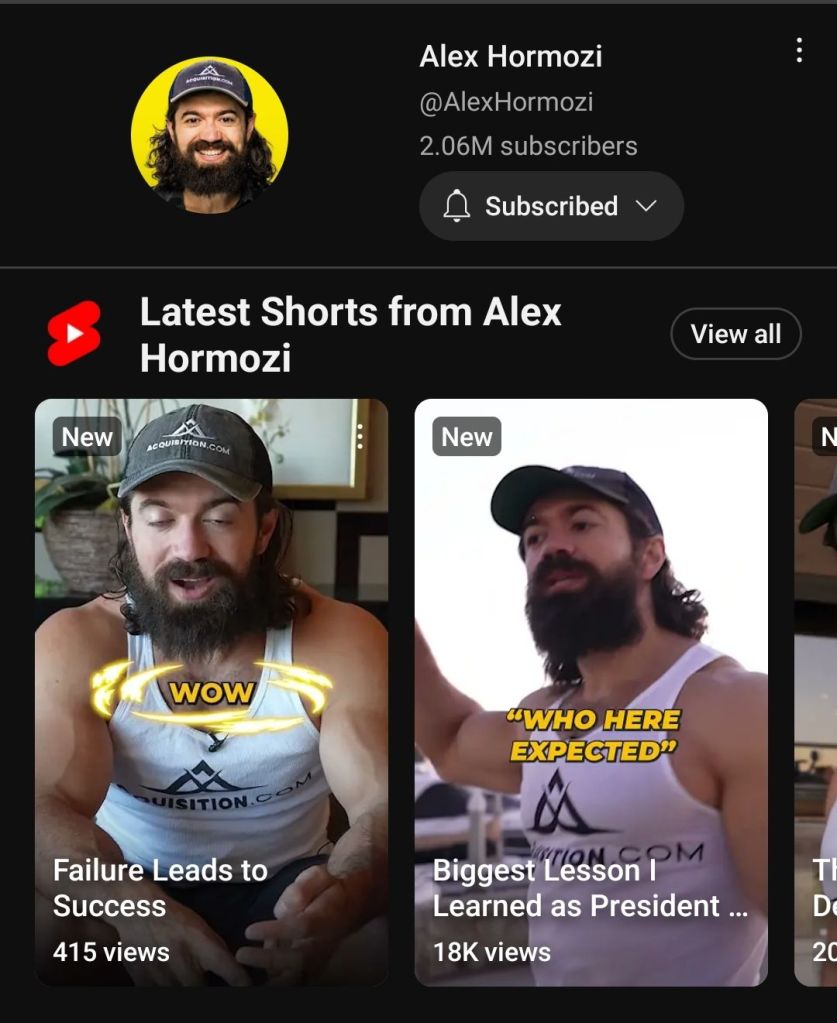Open Alex Hormozi's channel avatar
This screenshot has height=1023, width=837.
[x=210, y=135]
